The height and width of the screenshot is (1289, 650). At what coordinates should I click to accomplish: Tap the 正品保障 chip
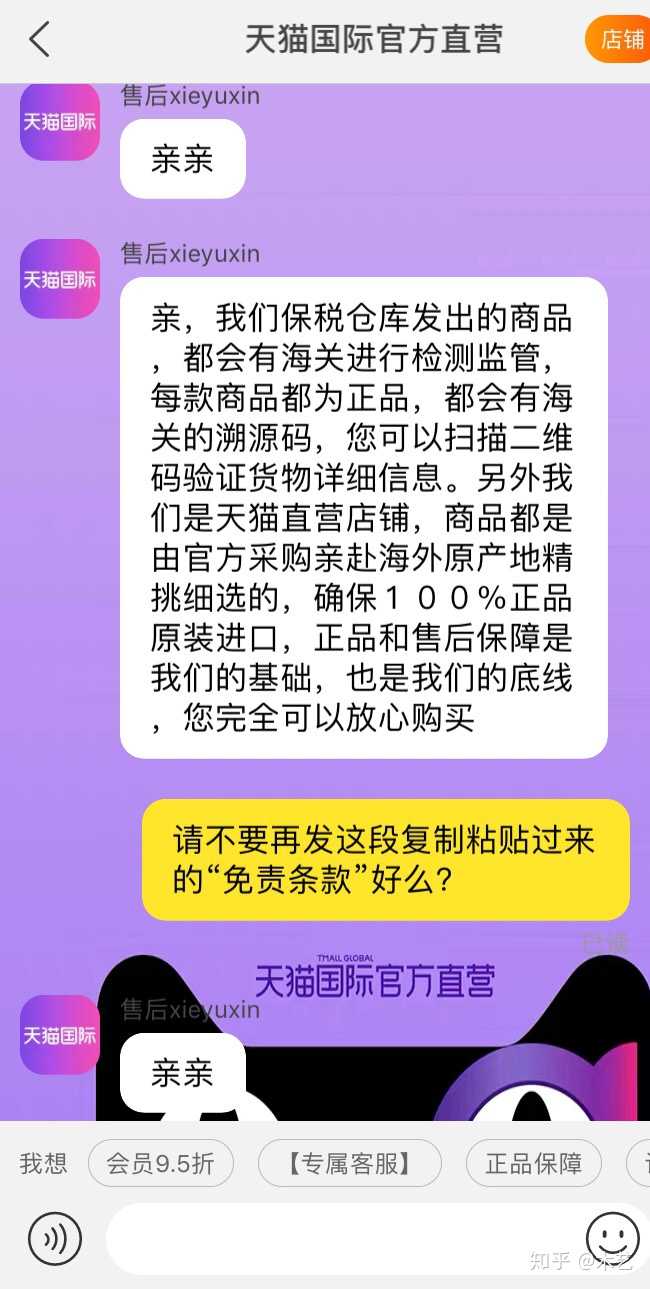(x=533, y=1163)
